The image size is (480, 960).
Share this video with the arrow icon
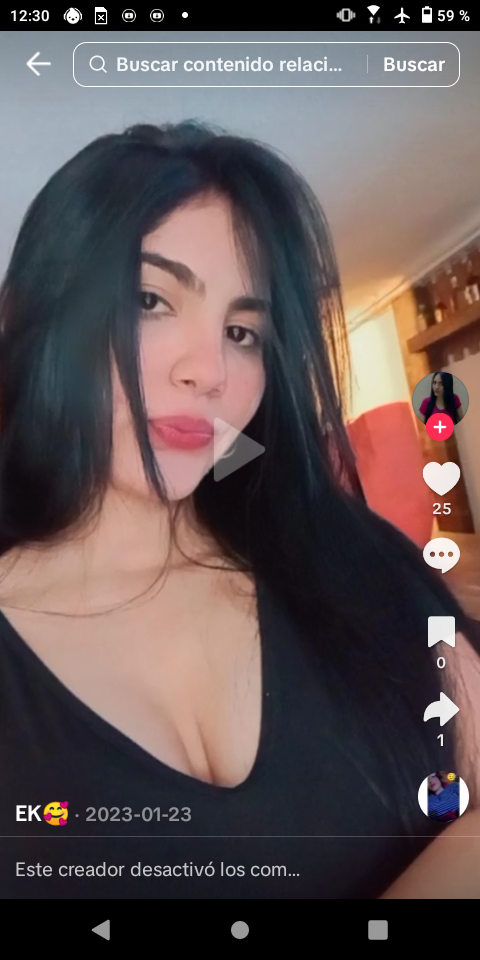(x=441, y=710)
